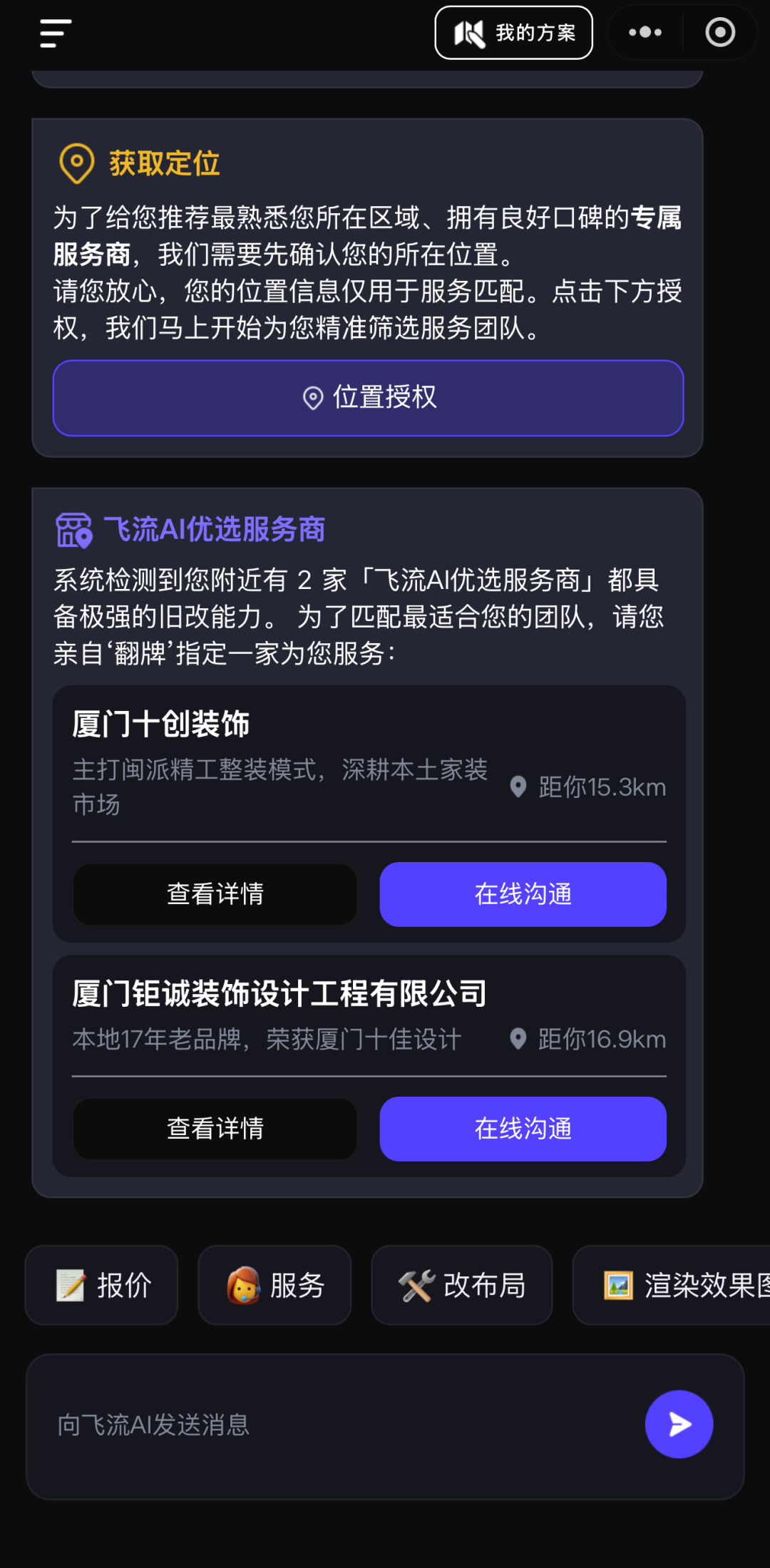Select the 服务 quick action chip
Viewport: 770px width, 1568px height.
(x=274, y=1285)
